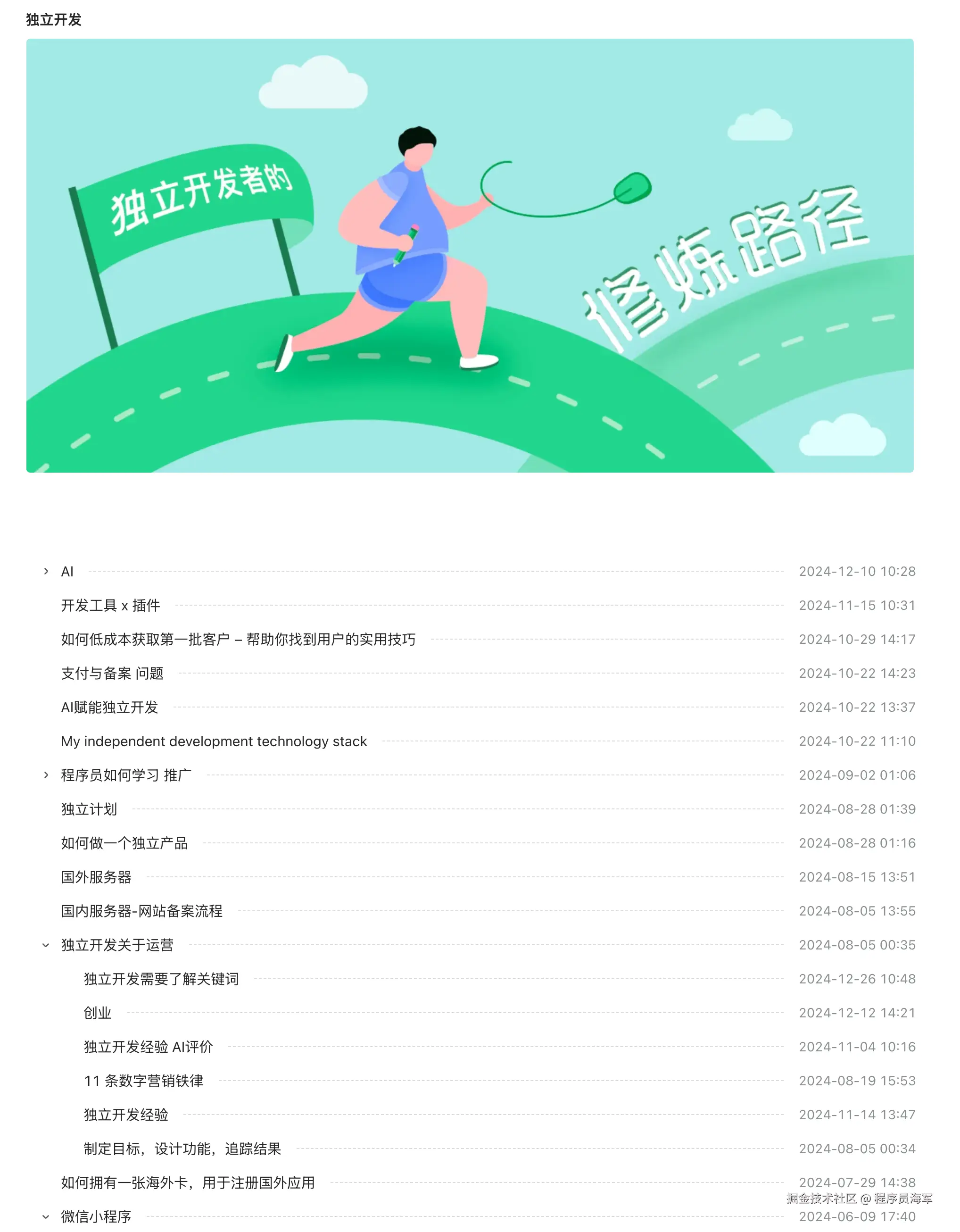Collapse the 微信小程序 section
The width and height of the screenshot is (960, 1232).
46,1217
